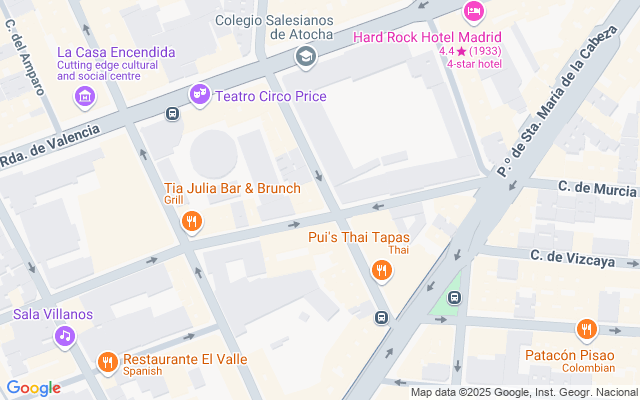640x400 pixels.
Task: Tap La Casa Encendida museum marker
Action: 85,96
